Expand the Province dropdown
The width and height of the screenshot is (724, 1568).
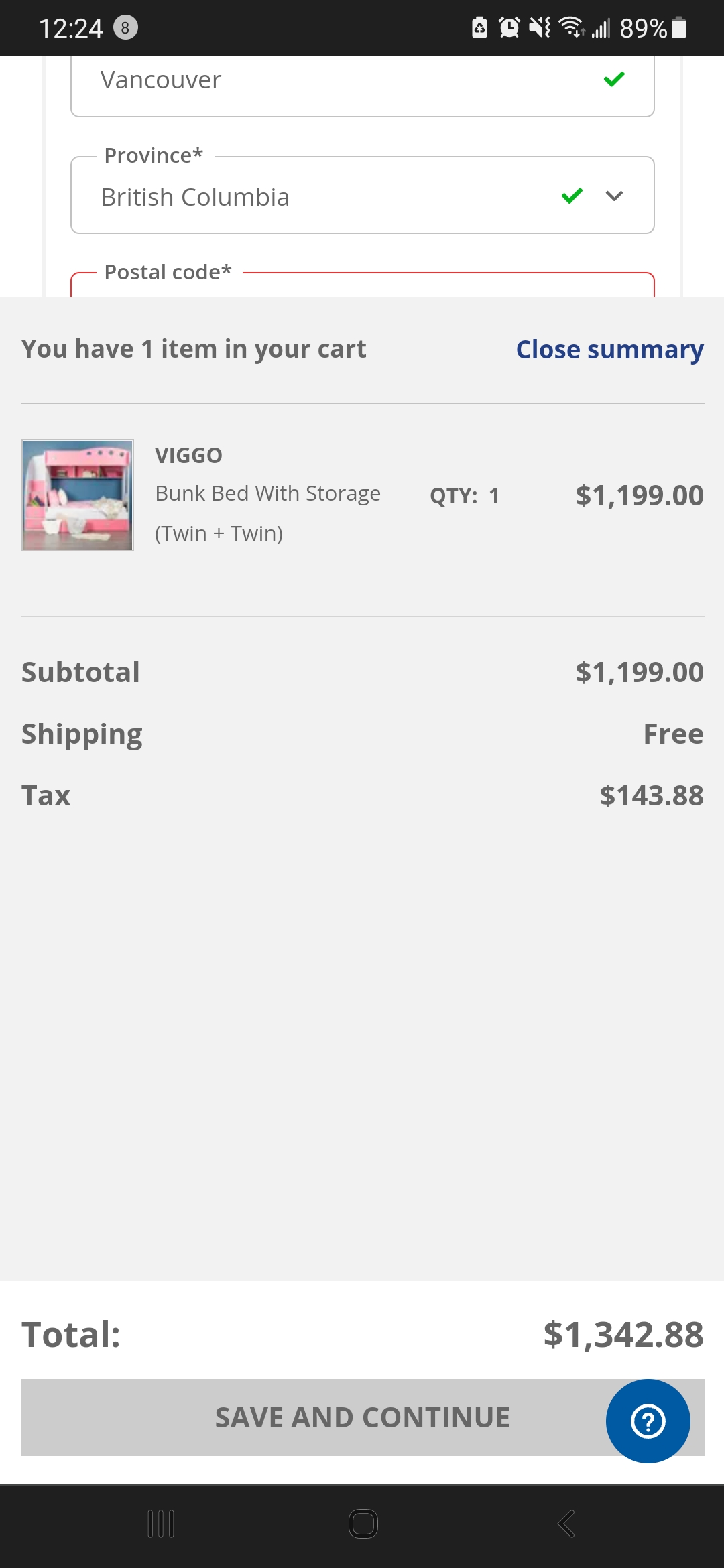coord(362,195)
